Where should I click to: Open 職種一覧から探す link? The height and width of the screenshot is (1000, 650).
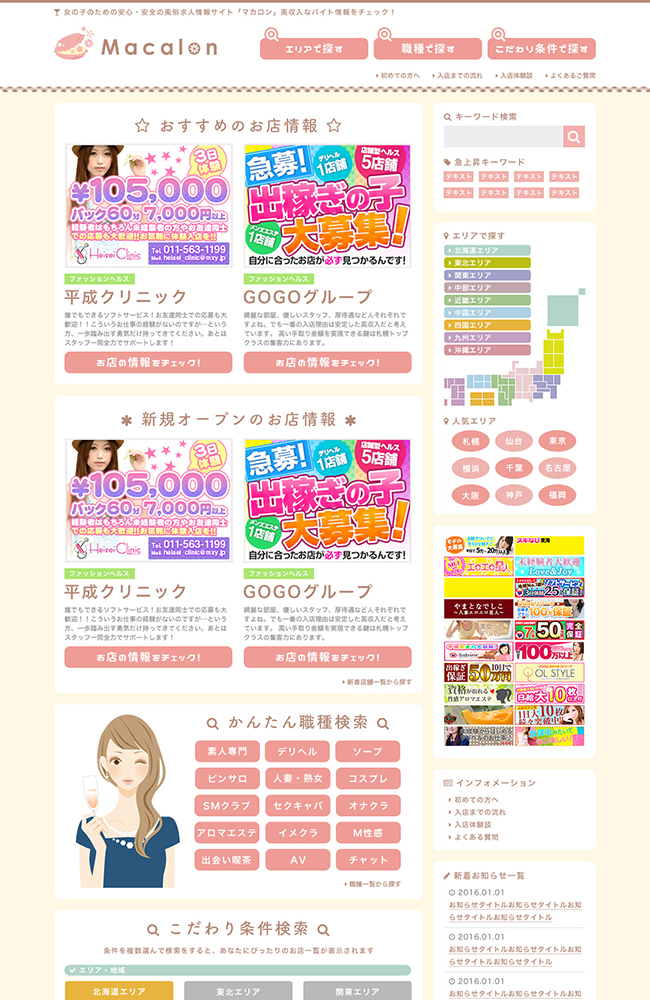[374, 884]
